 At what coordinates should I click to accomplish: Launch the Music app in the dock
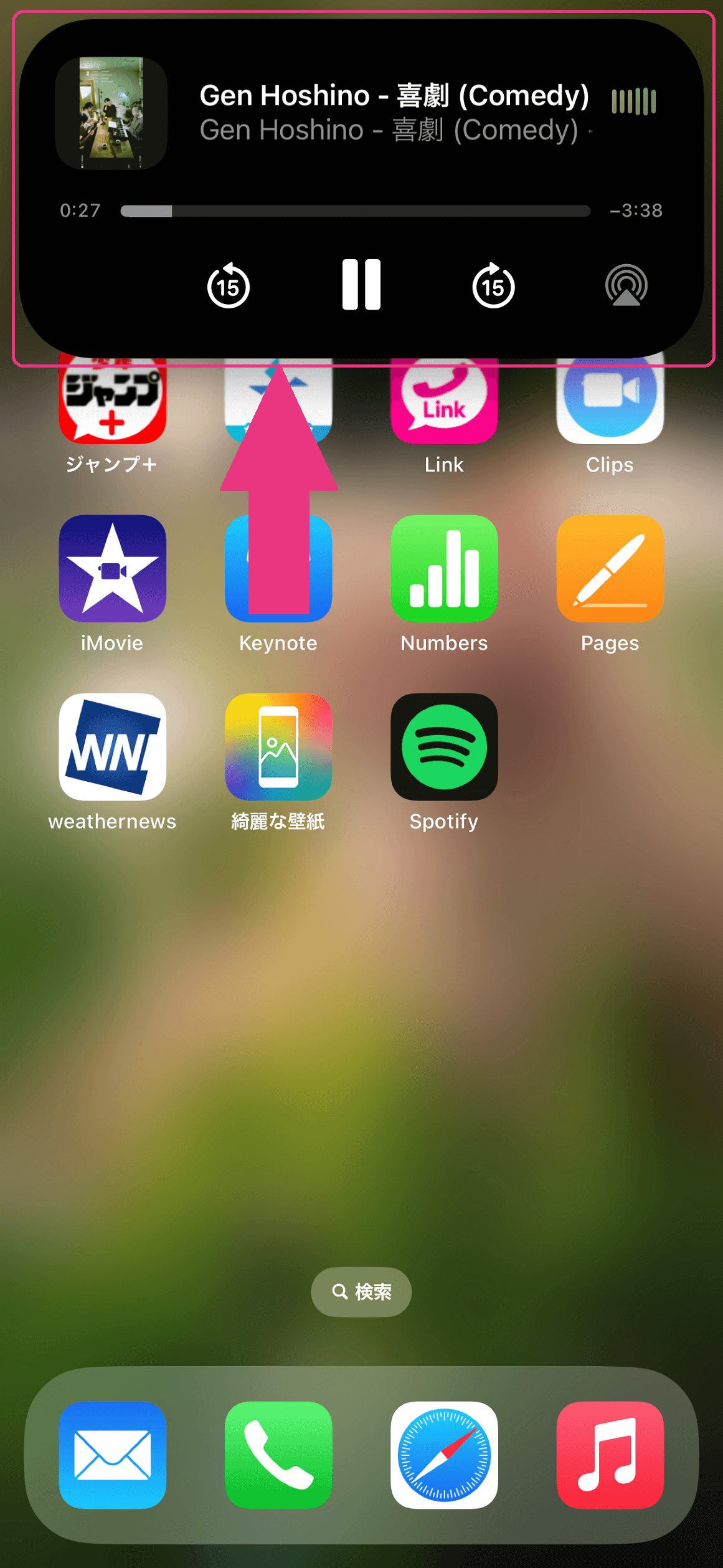click(x=610, y=1455)
